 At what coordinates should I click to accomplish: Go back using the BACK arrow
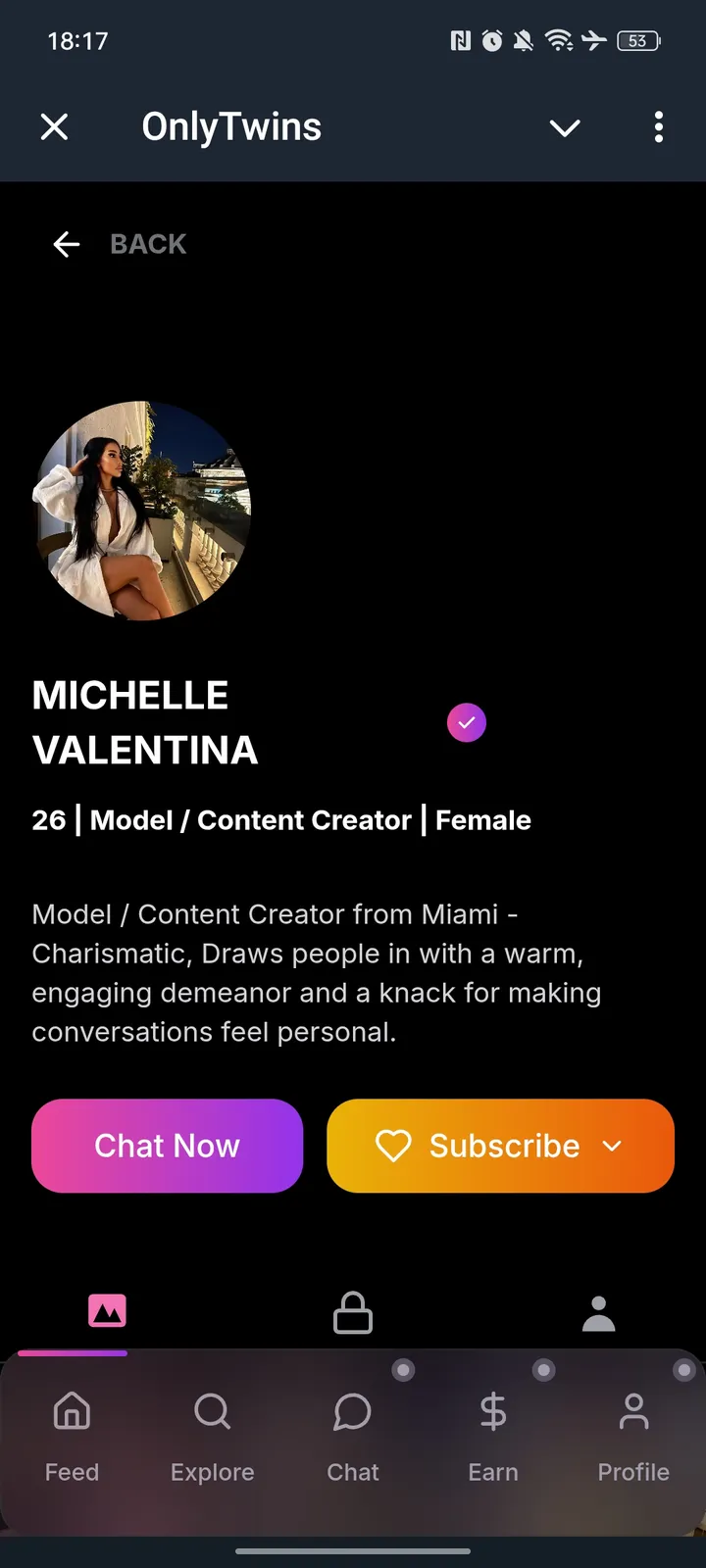pyautogui.click(x=66, y=244)
